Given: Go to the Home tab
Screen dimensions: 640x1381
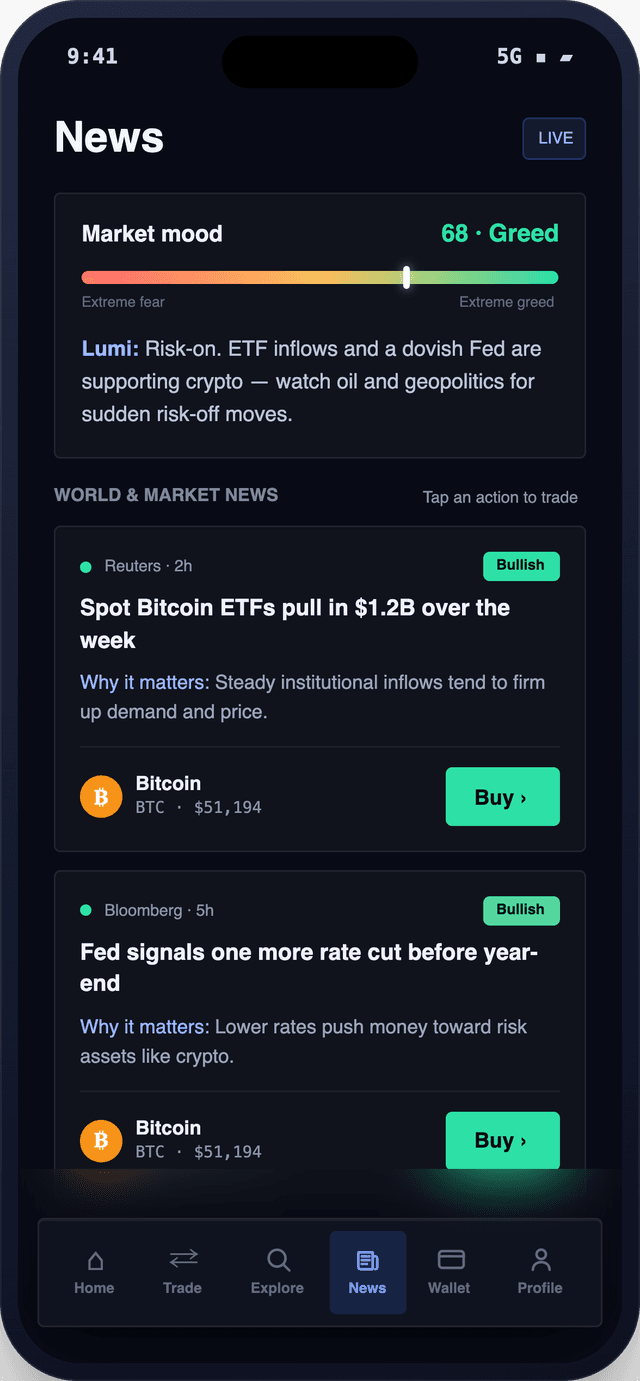Looking at the screenshot, I should pos(94,1272).
